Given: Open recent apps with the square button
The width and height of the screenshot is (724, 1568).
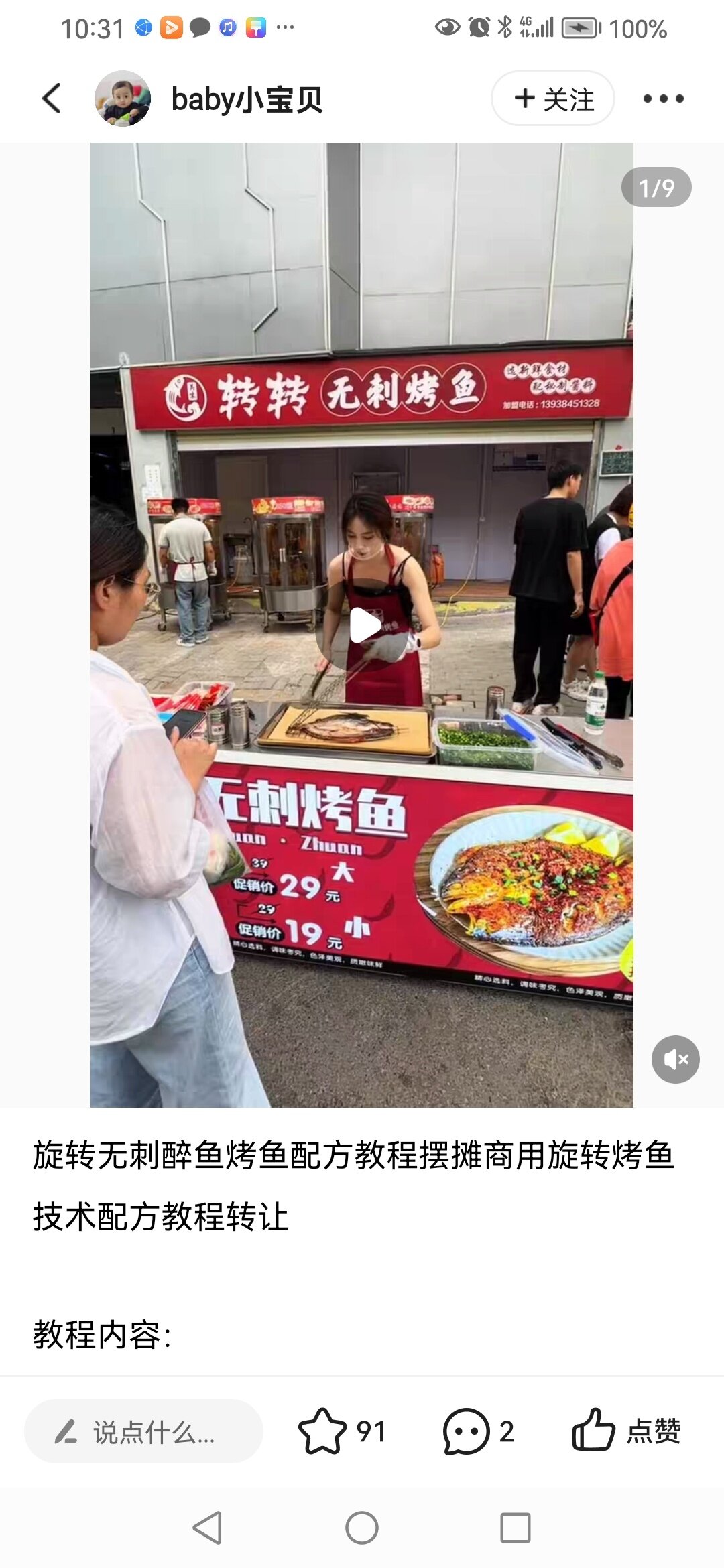Looking at the screenshot, I should tap(516, 1528).
